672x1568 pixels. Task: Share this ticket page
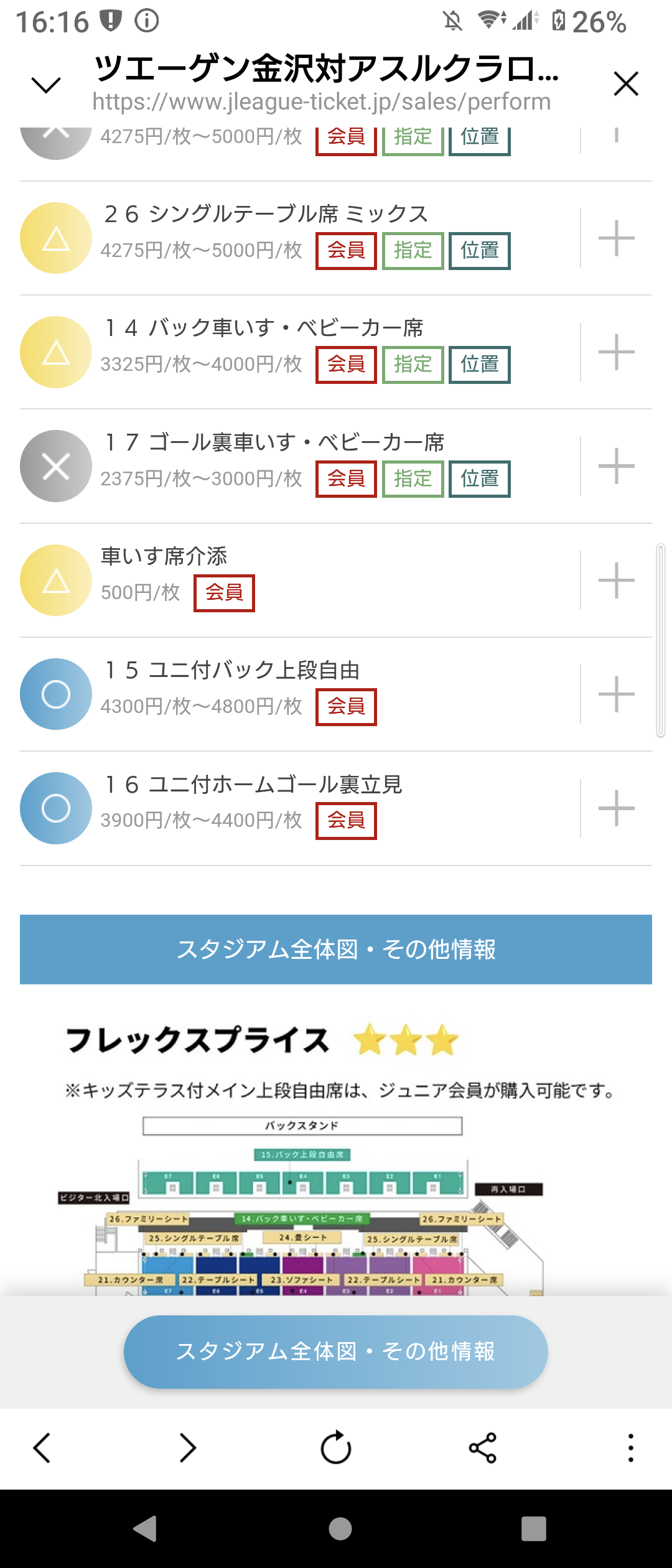(483, 1447)
